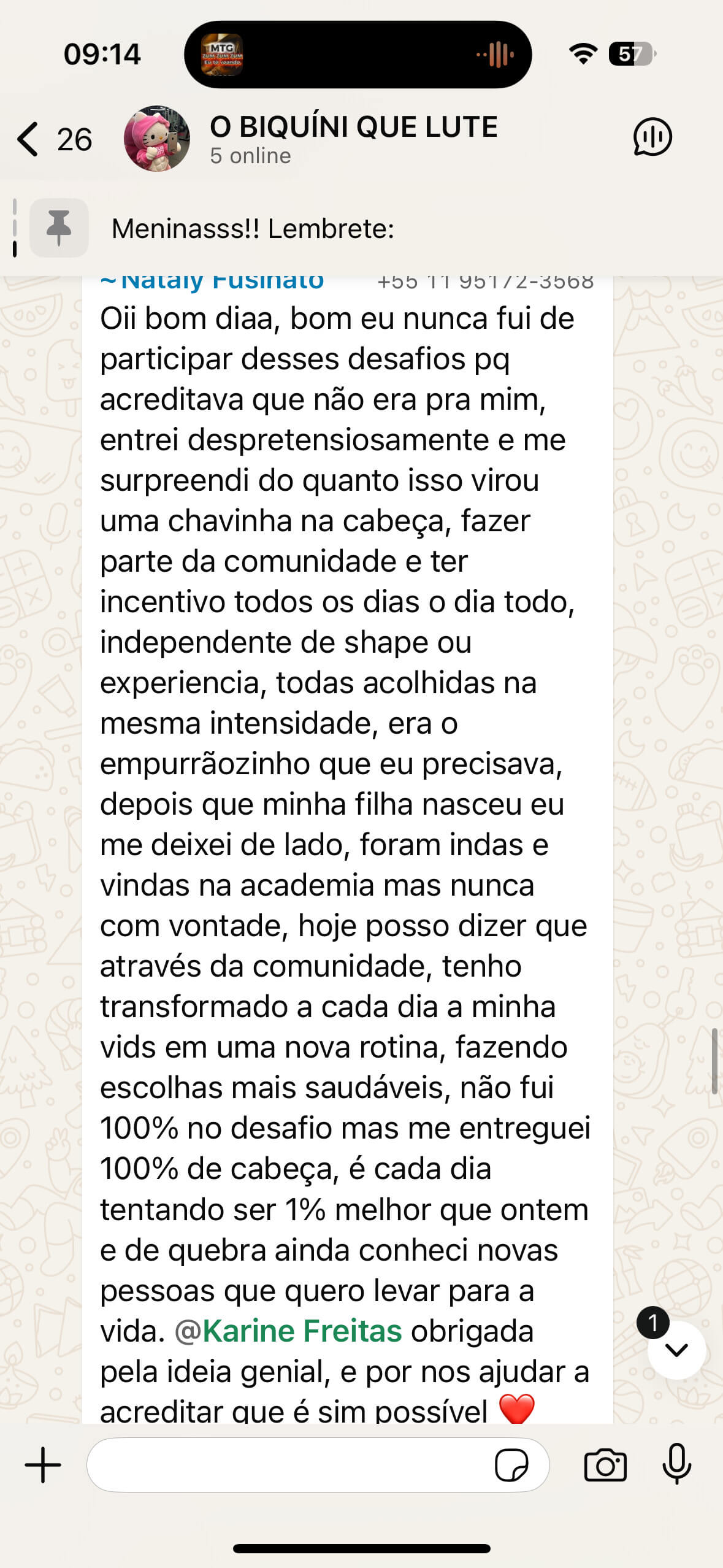Open O BIQUÍNI QUE LUTE group info

click(353, 139)
